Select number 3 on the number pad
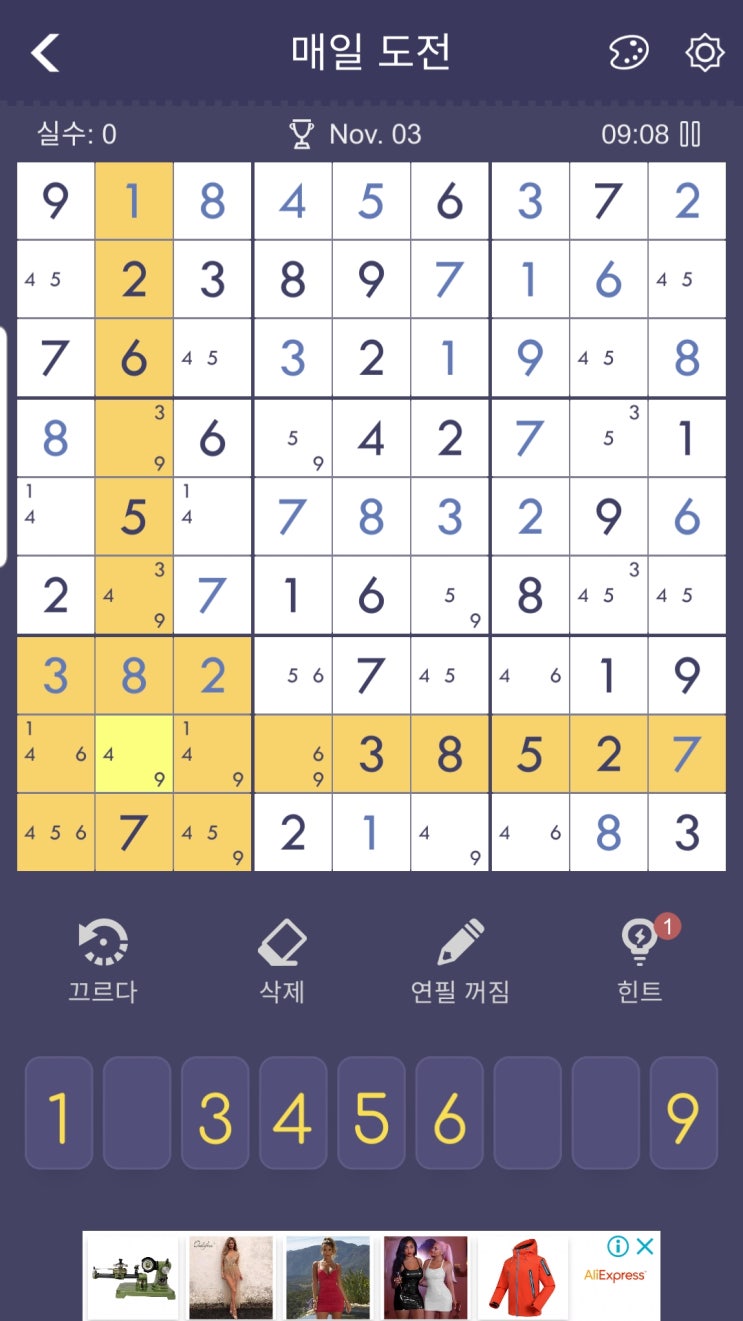 point(215,1114)
